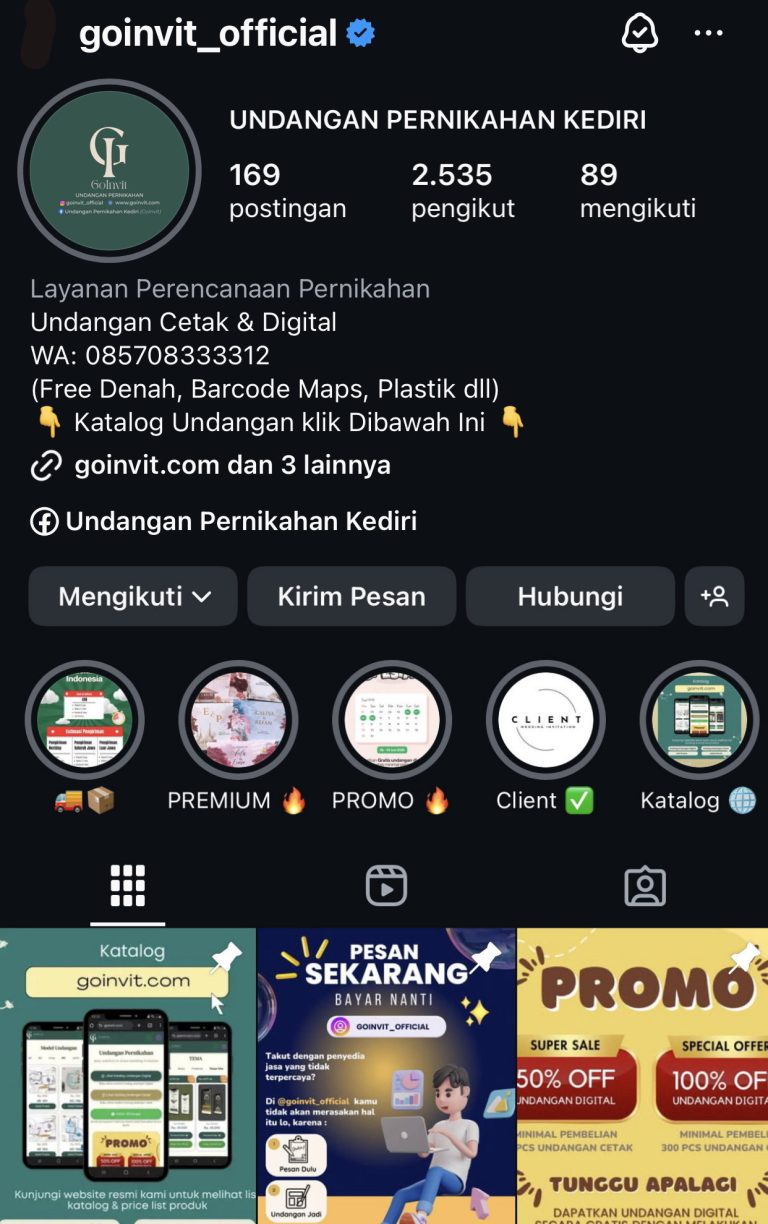The image size is (768, 1224).
Task: Open goinvit.com dan 3 lainnya links
Action: [x=231, y=465]
